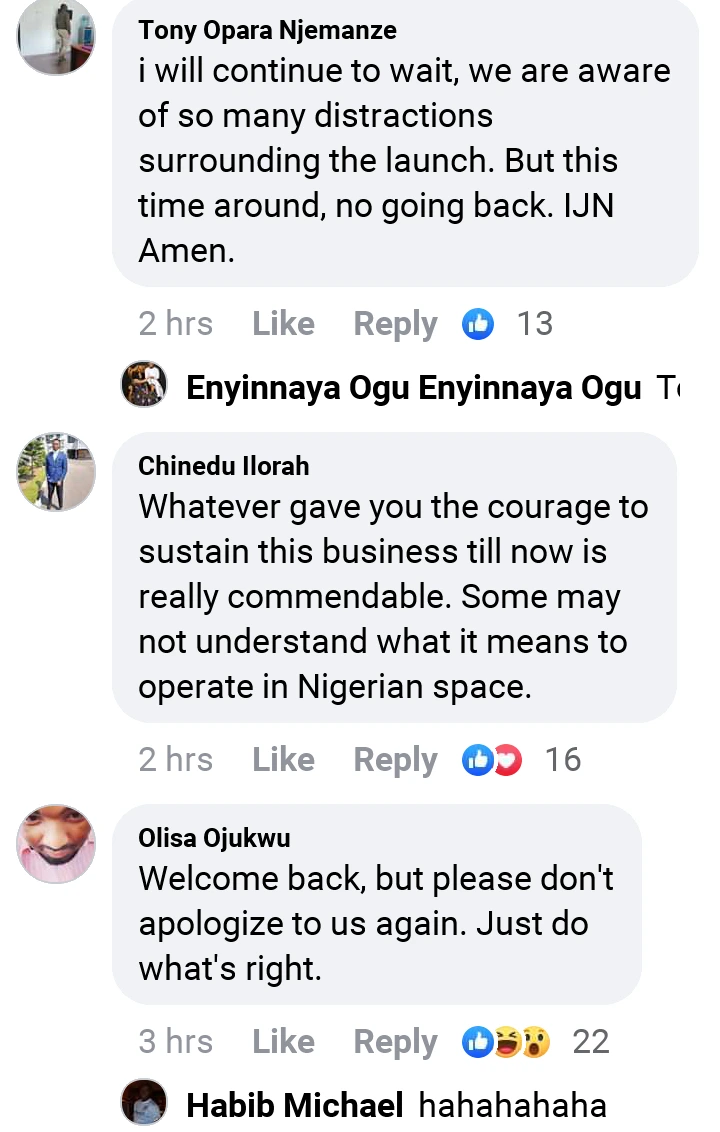Open Olisa Ojukwu's profile name
This screenshot has height=1132, width=720.
coord(214,838)
